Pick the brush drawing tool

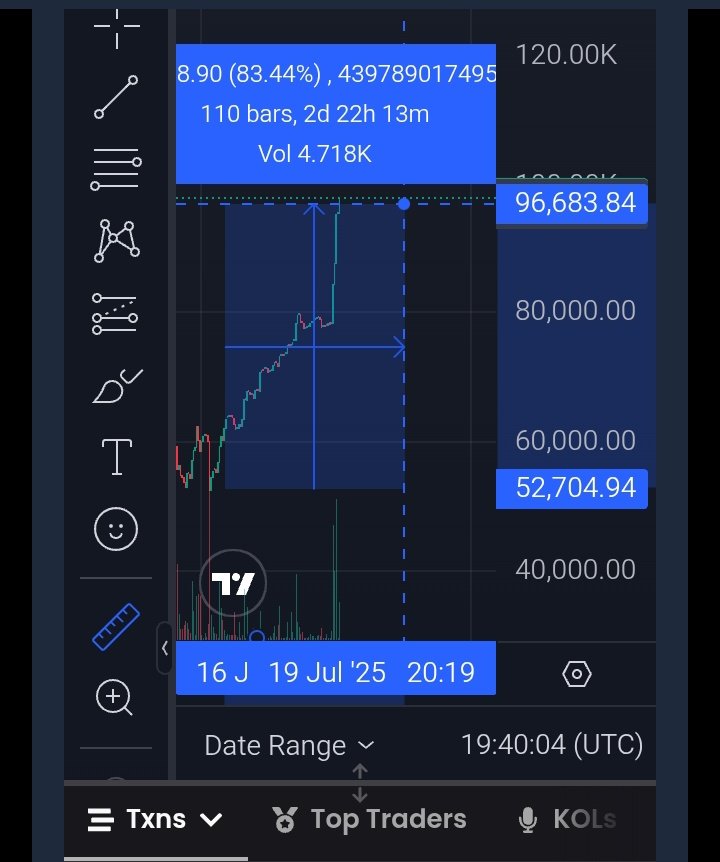click(x=117, y=386)
